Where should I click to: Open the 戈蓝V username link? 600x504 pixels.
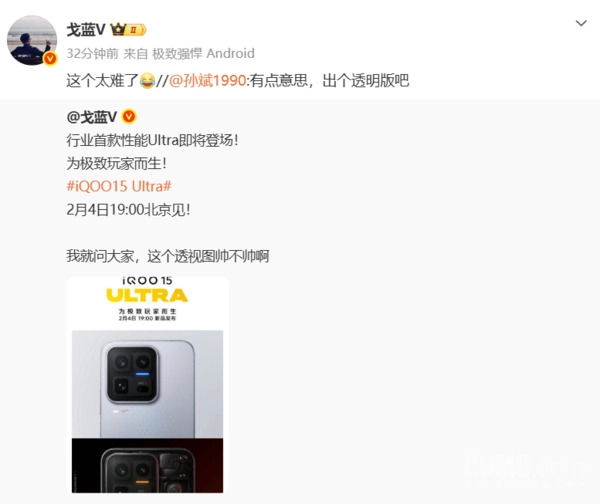pyautogui.click(x=86, y=30)
